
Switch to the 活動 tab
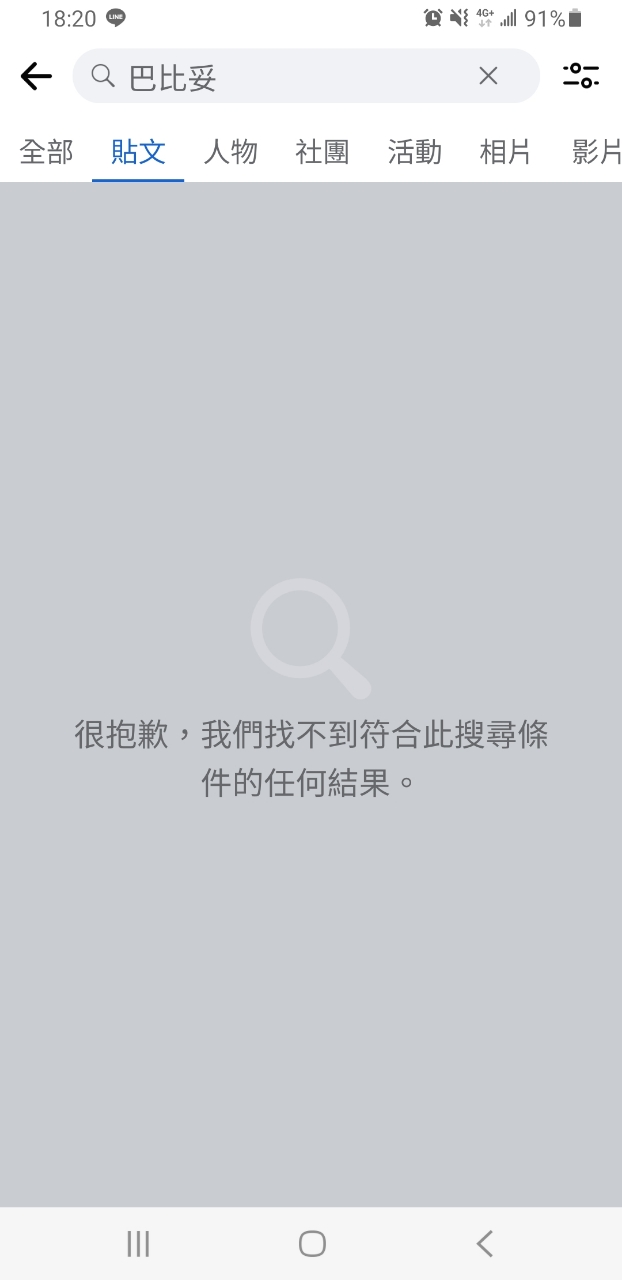pos(414,152)
